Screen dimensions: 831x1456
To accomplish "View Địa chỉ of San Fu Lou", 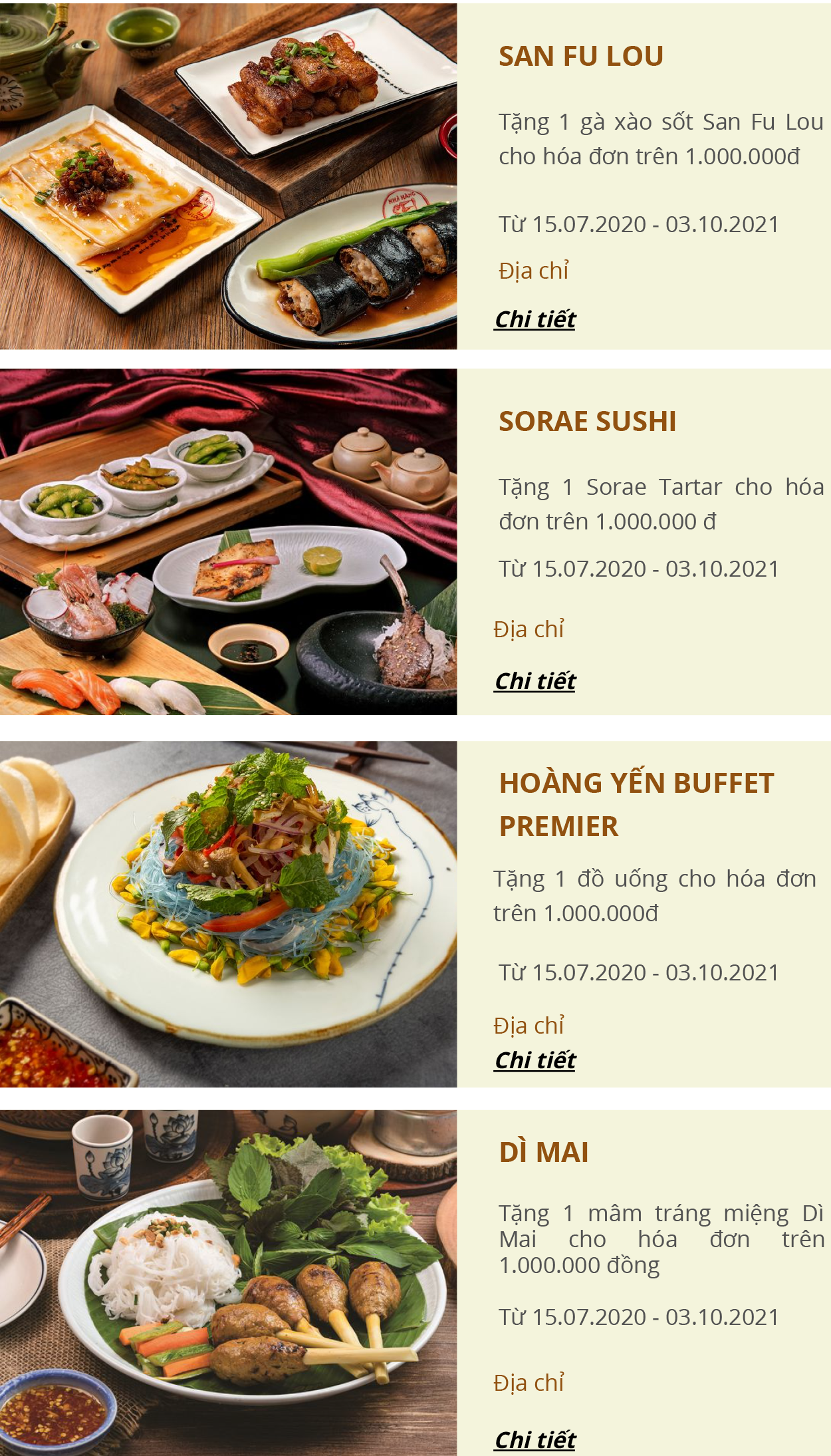I will click(x=534, y=271).
